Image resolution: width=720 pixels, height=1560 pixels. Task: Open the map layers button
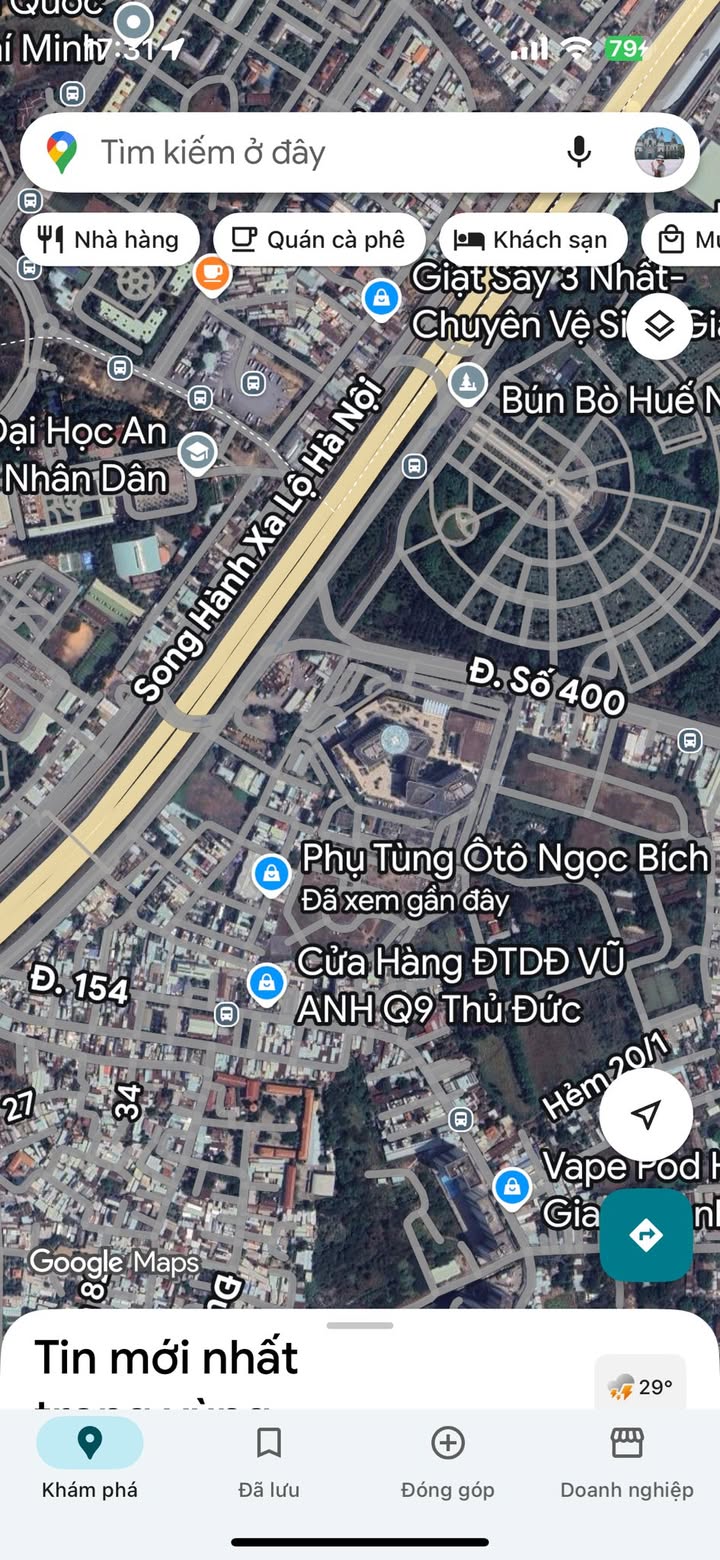[658, 326]
